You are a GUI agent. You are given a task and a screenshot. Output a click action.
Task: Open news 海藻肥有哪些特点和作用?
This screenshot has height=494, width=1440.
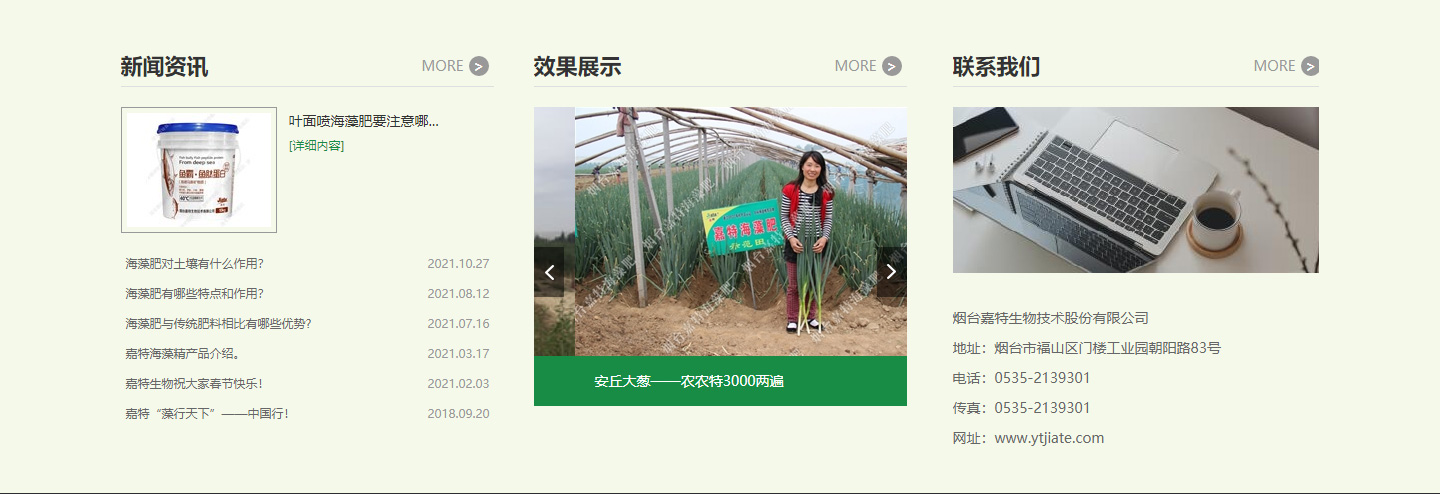click(x=194, y=294)
